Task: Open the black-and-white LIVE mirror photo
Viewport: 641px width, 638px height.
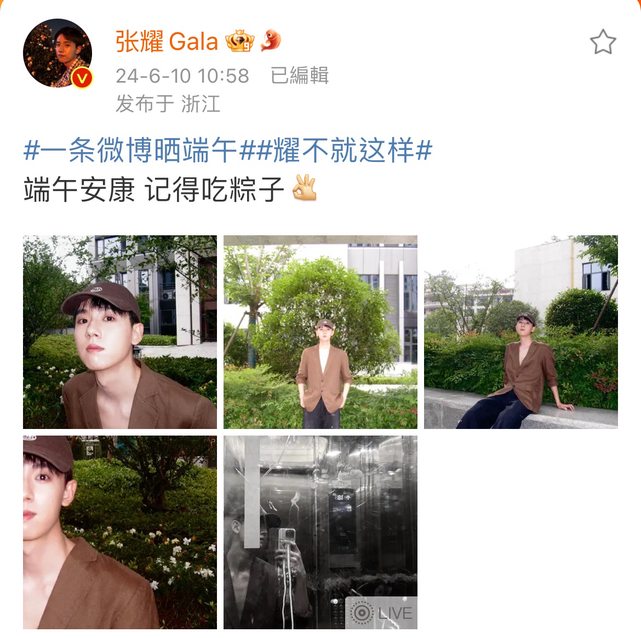Action: (320, 532)
